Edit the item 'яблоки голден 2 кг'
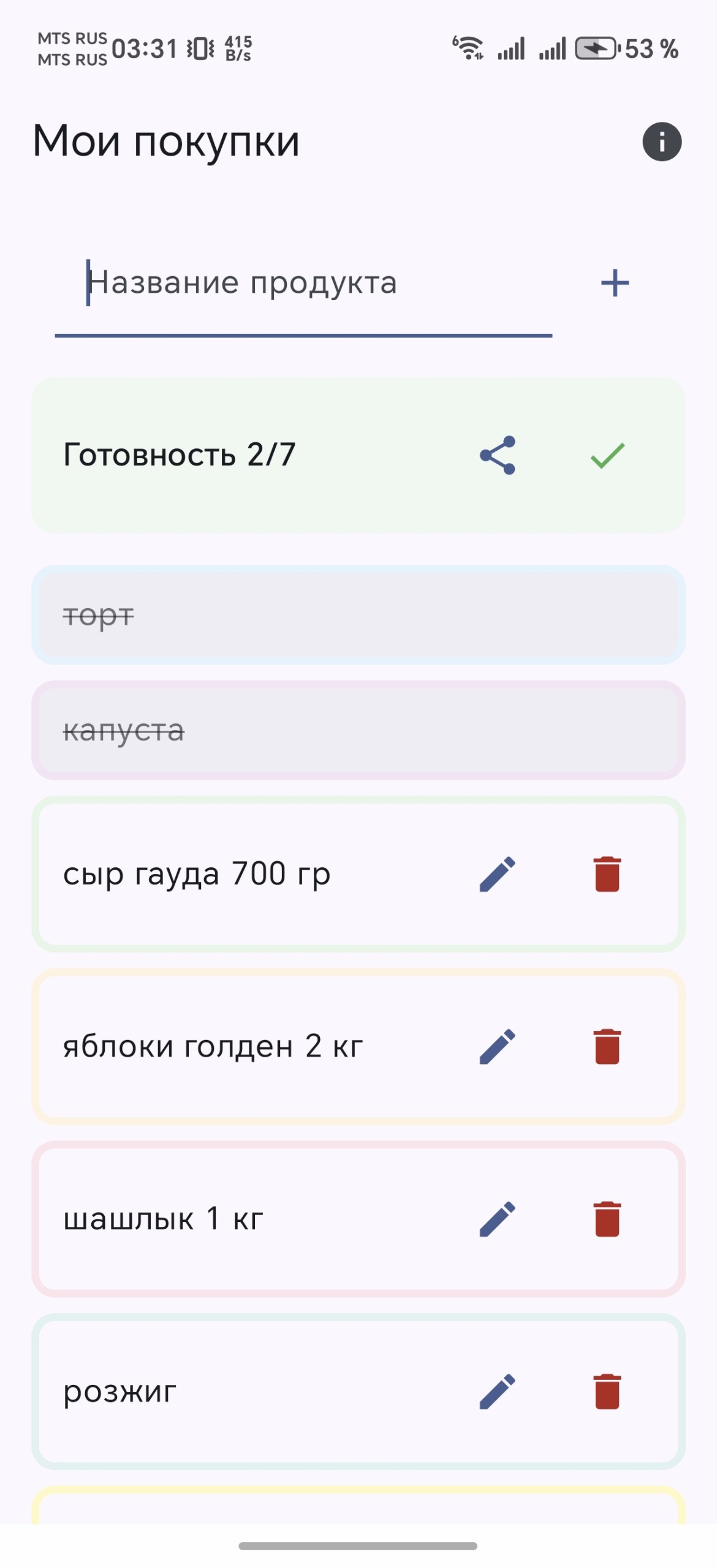Image resolution: width=717 pixels, height=1568 pixels. point(498,1046)
